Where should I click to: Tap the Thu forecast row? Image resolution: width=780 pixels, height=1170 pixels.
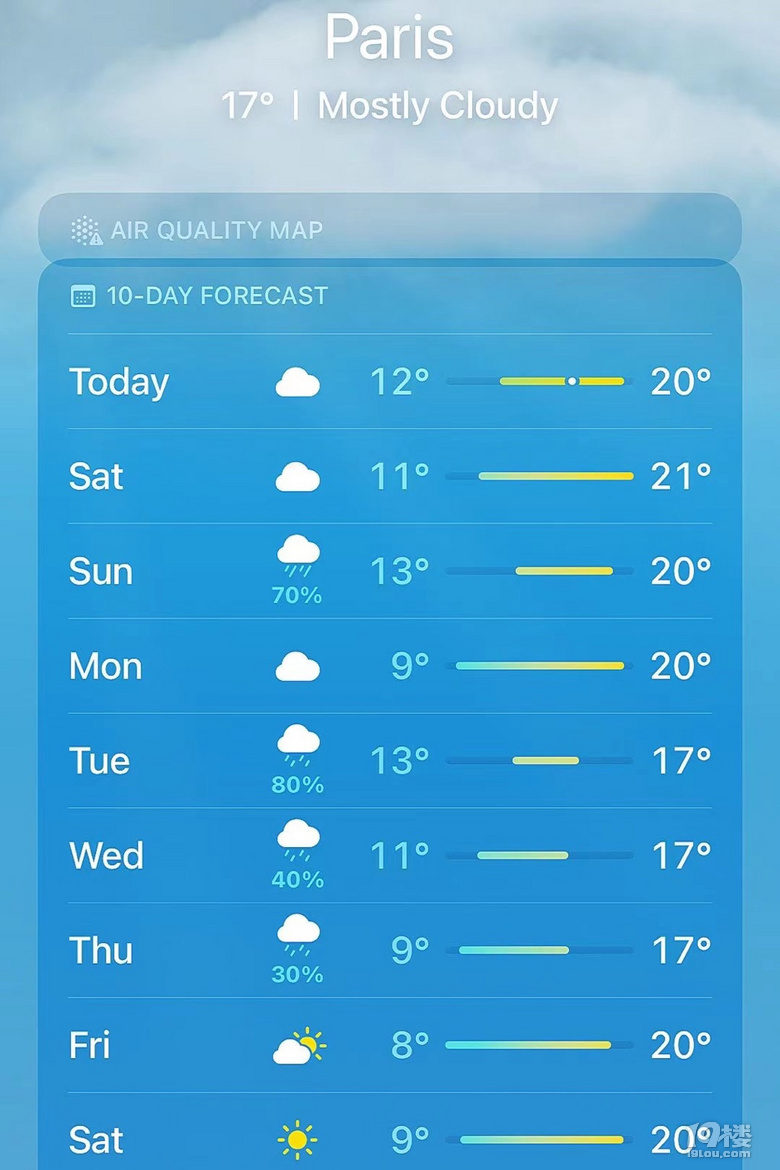(x=390, y=950)
